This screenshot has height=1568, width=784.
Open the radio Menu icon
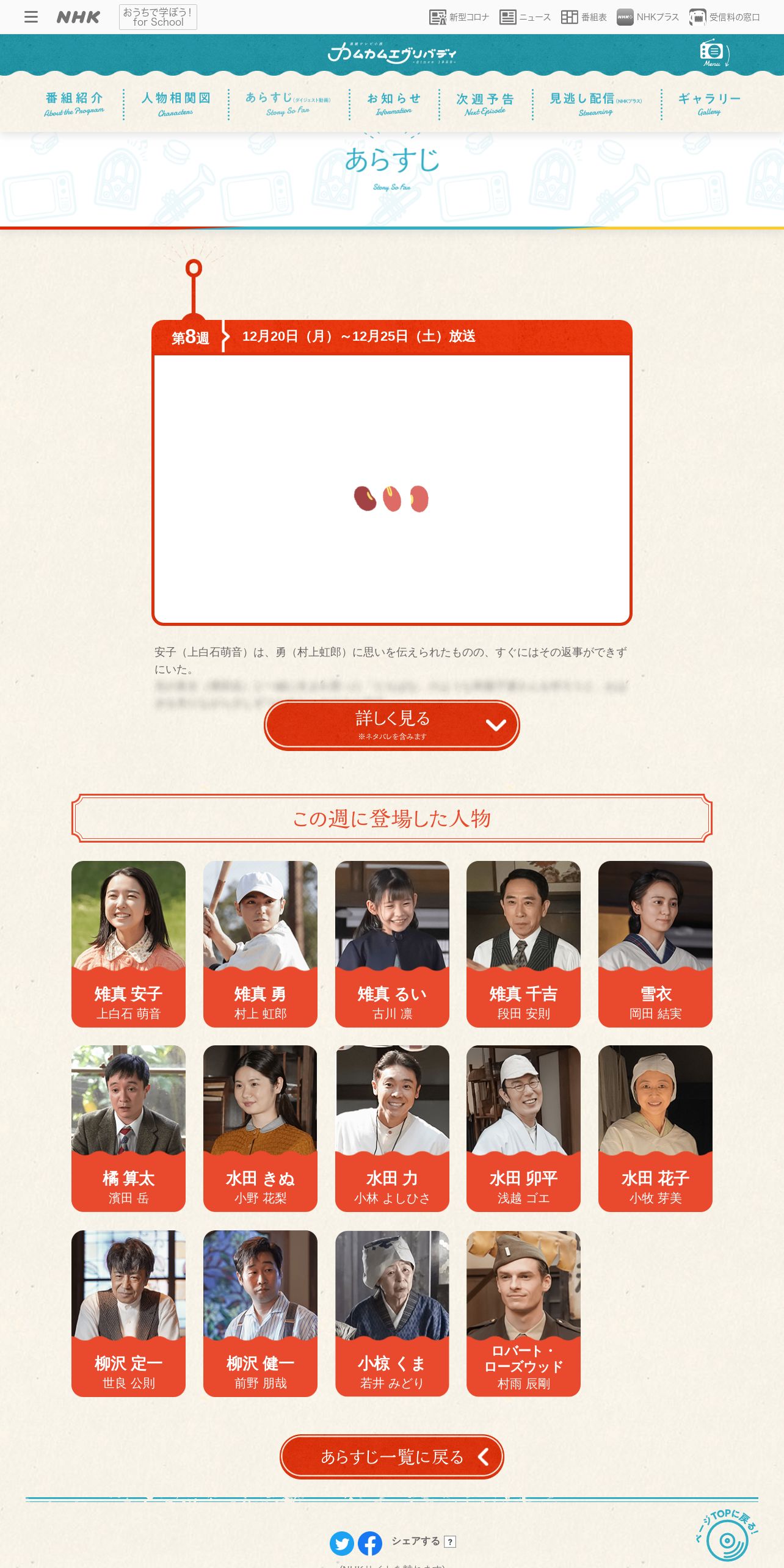(x=713, y=53)
